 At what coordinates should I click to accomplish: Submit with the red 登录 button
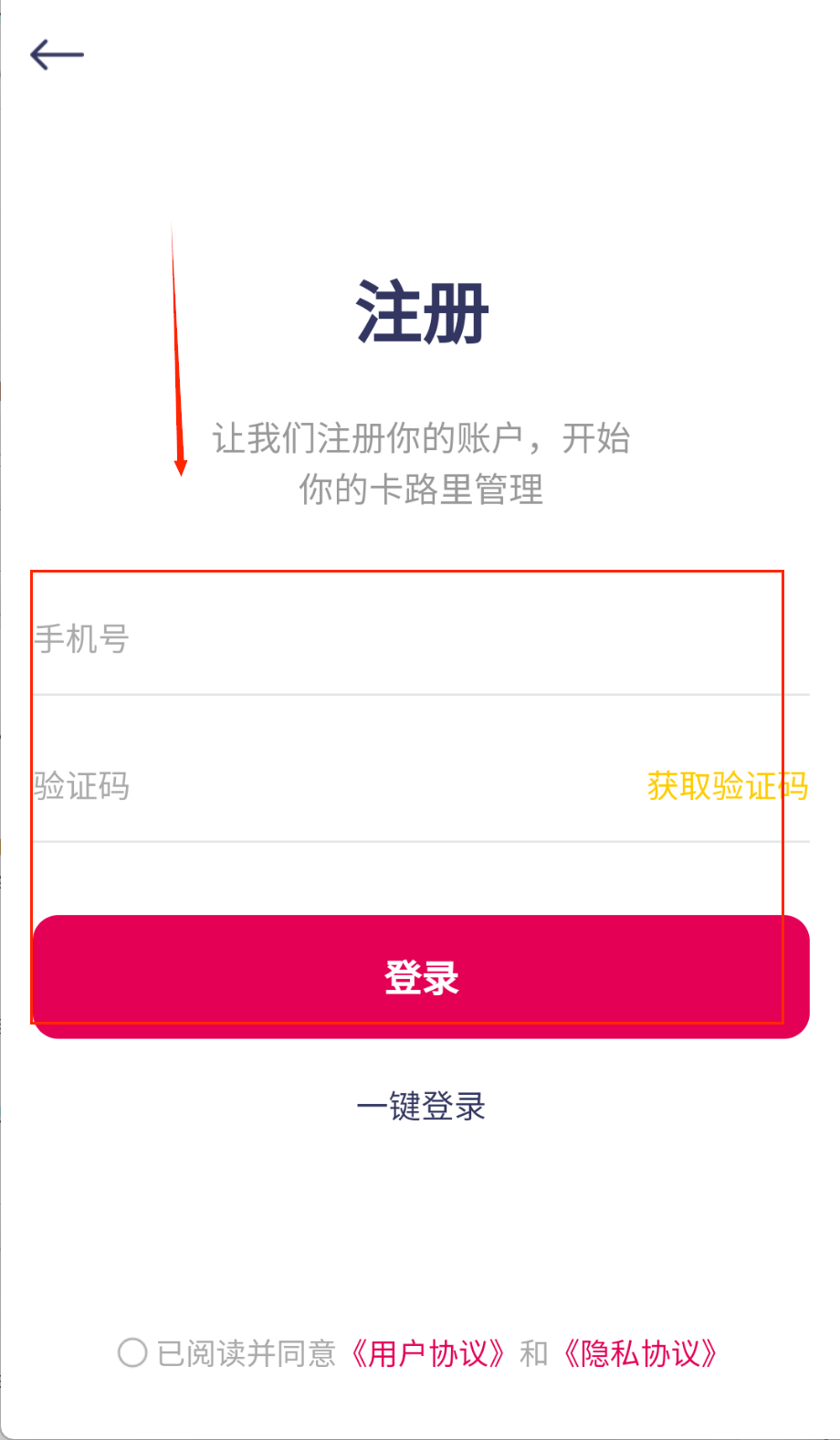(421, 976)
